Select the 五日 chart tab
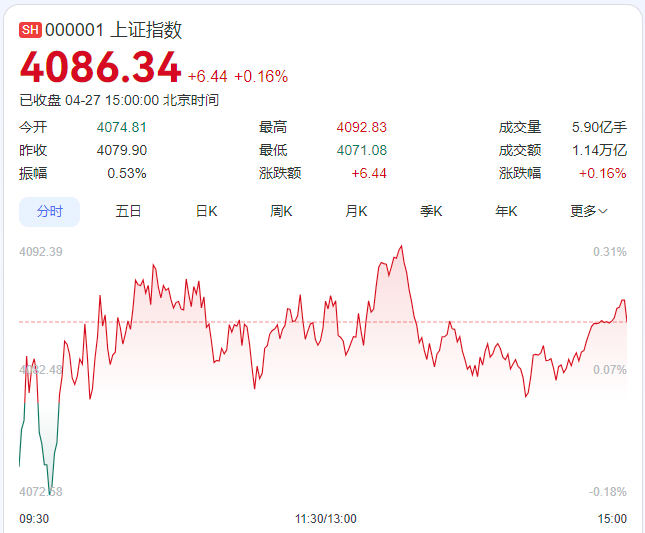Screen dimensions: 645x533 (x=128, y=211)
